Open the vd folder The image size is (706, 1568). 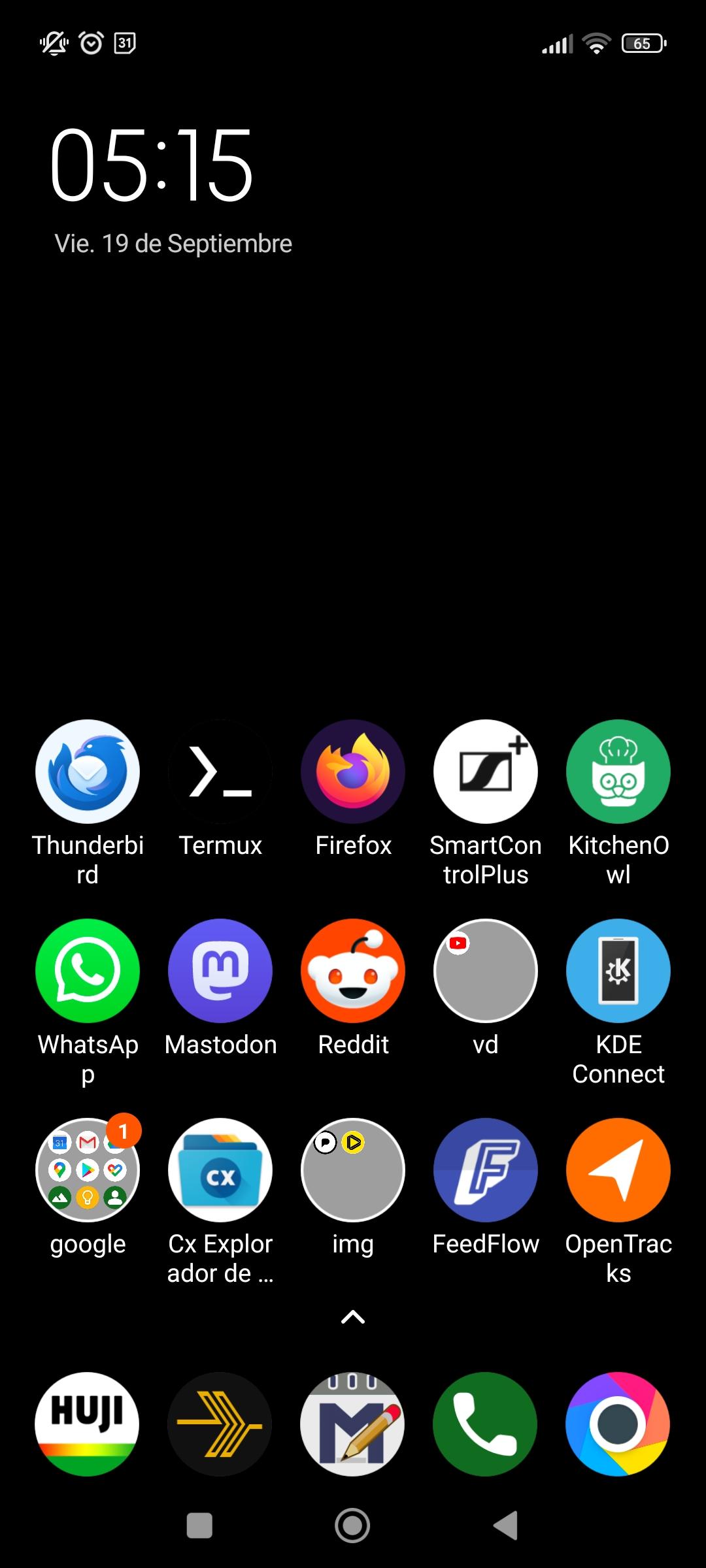pyautogui.click(x=486, y=971)
